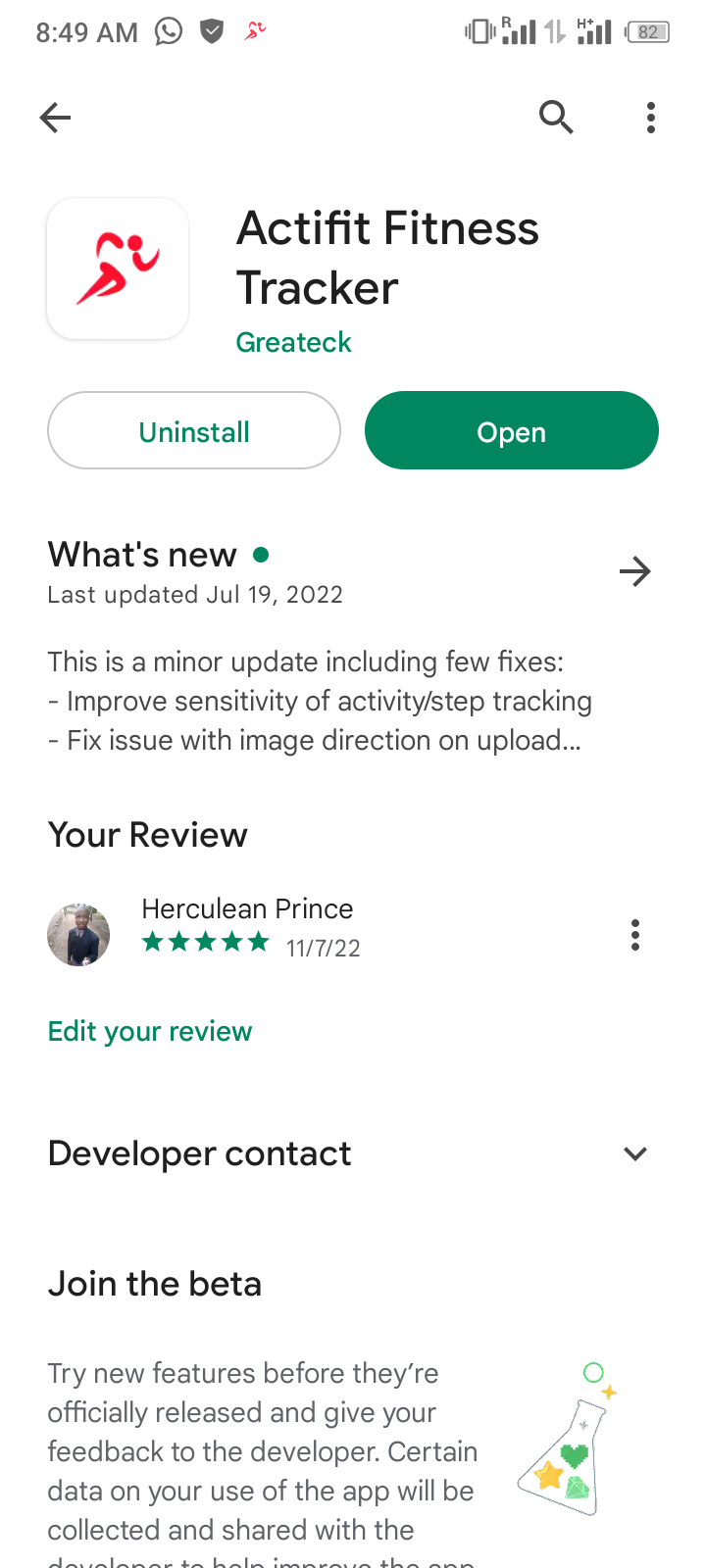Viewport: 706px width, 1568px height.
Task: Open review options for Herculean Prince
Action: click(x=635, y=935)
